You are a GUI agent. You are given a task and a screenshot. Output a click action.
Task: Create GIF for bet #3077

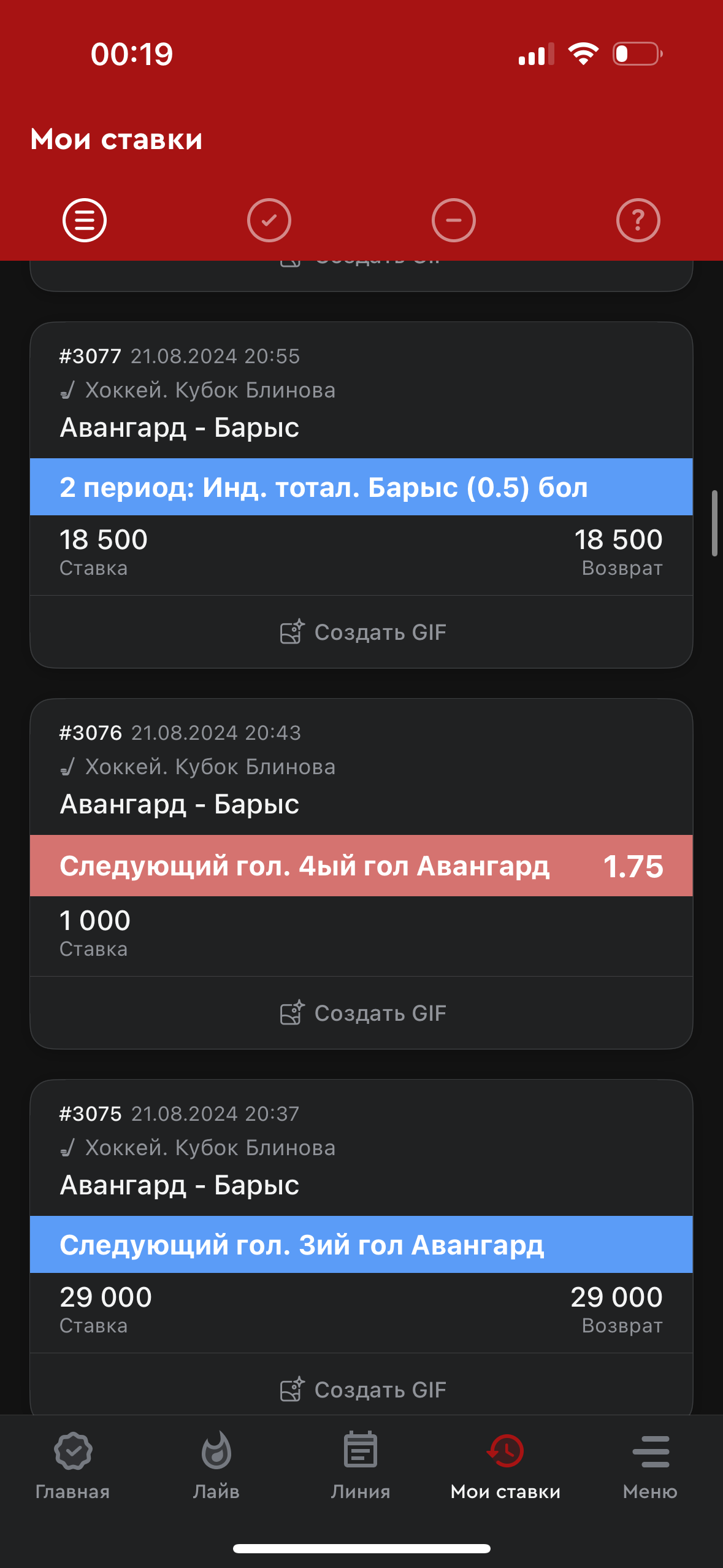362,632
